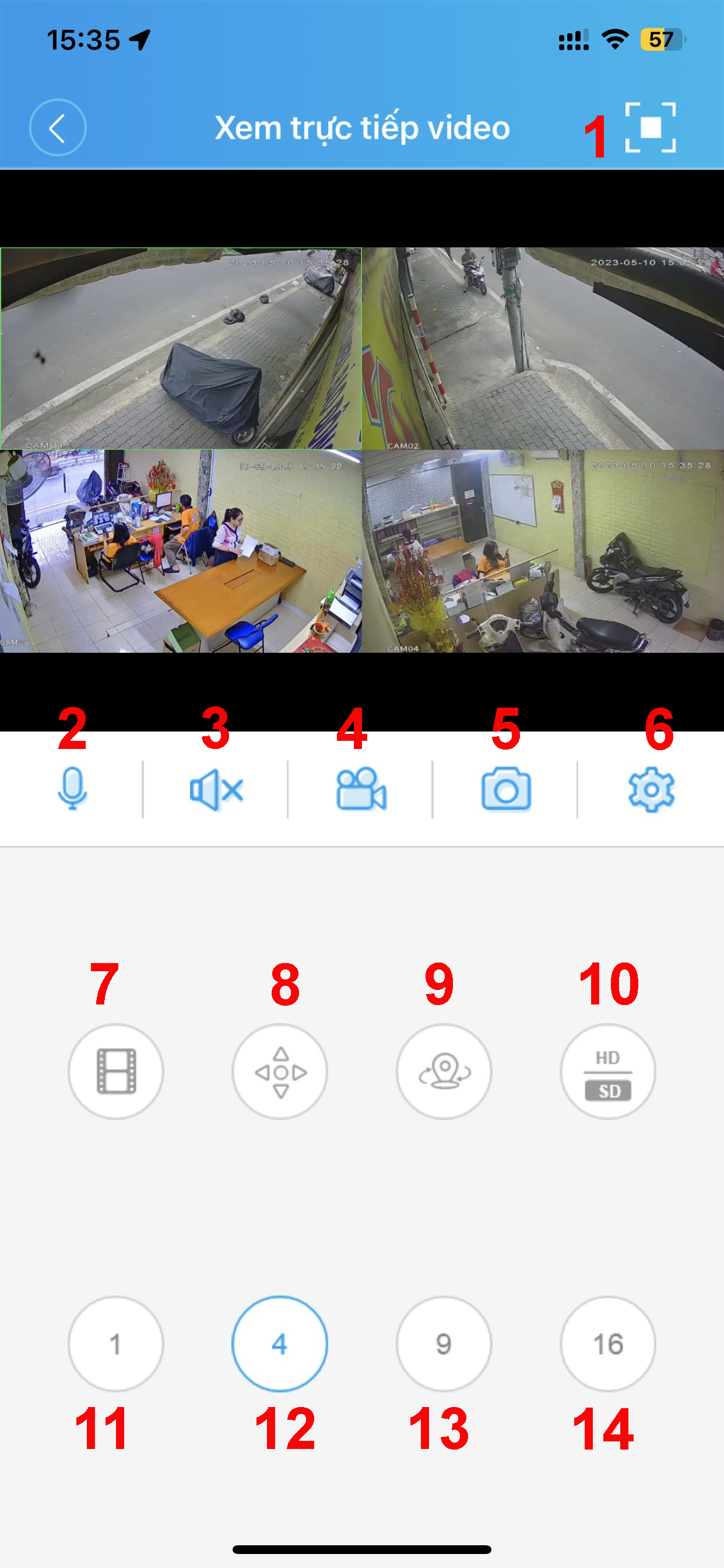724x1568 pixels.
Task: Switch HD/SD video quality
Action: 608,1072
